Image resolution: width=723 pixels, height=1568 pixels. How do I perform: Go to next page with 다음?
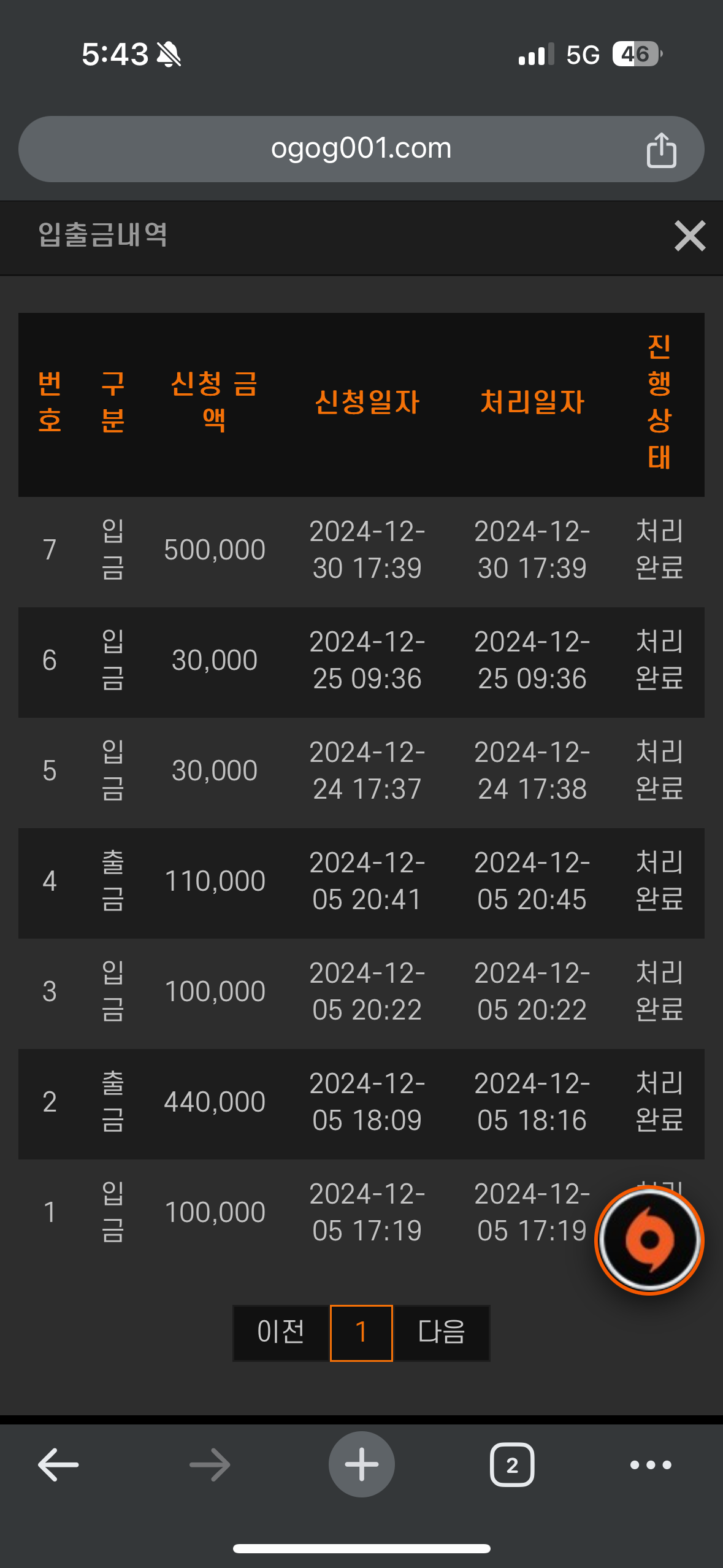tap(442, 1332)
